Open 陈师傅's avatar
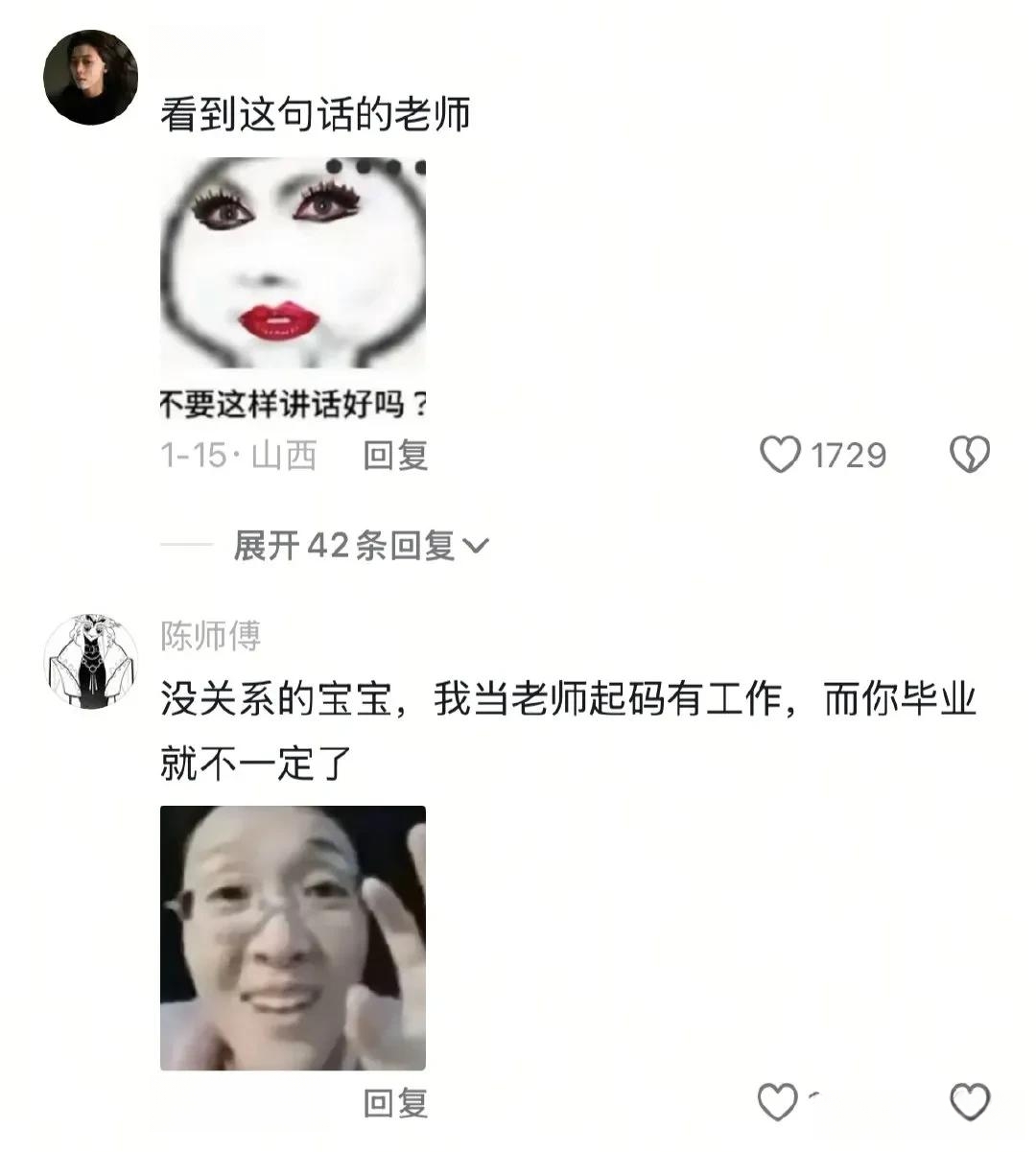The width and height of the screenshot is (1036, 1152). [91, 663]
